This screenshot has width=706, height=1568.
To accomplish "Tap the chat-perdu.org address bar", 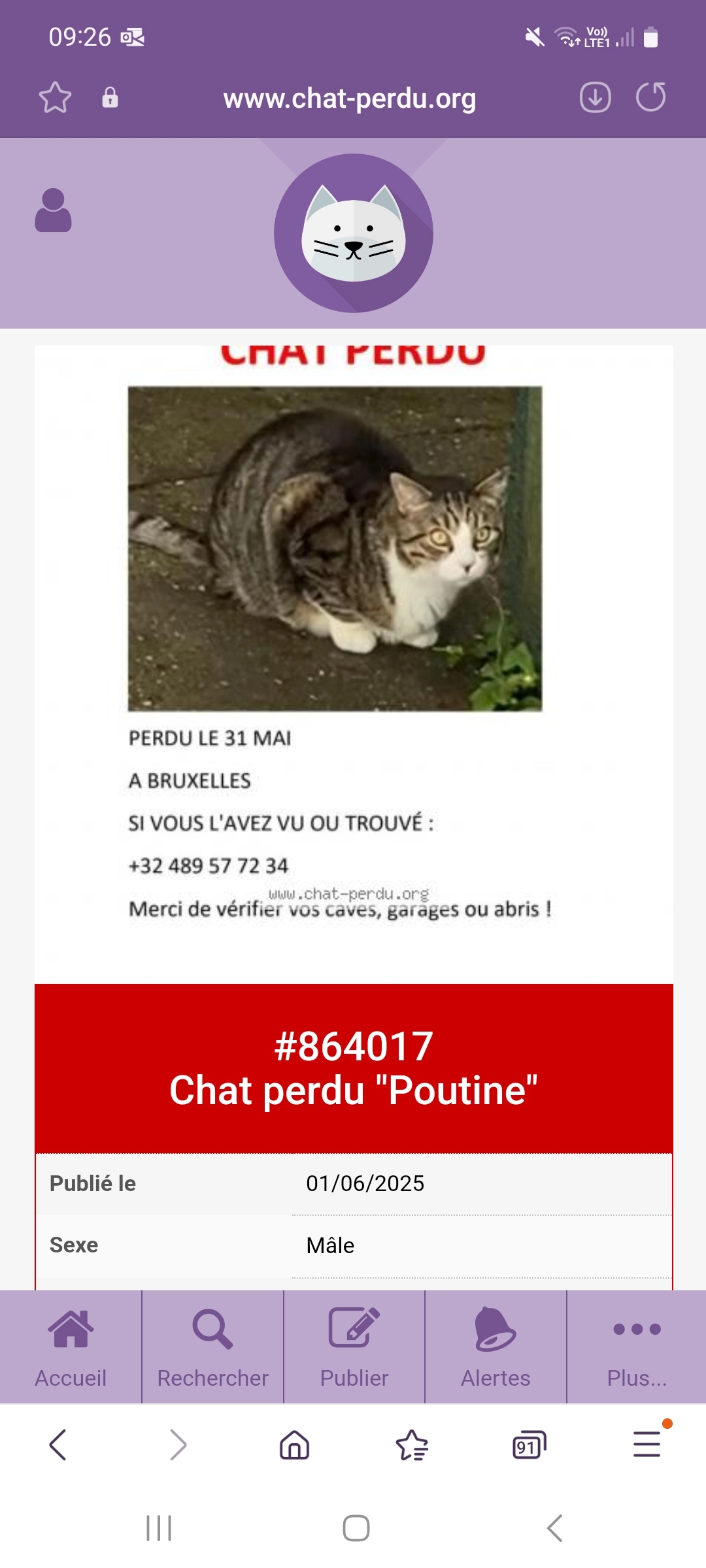I will click(x=349, y=99).
